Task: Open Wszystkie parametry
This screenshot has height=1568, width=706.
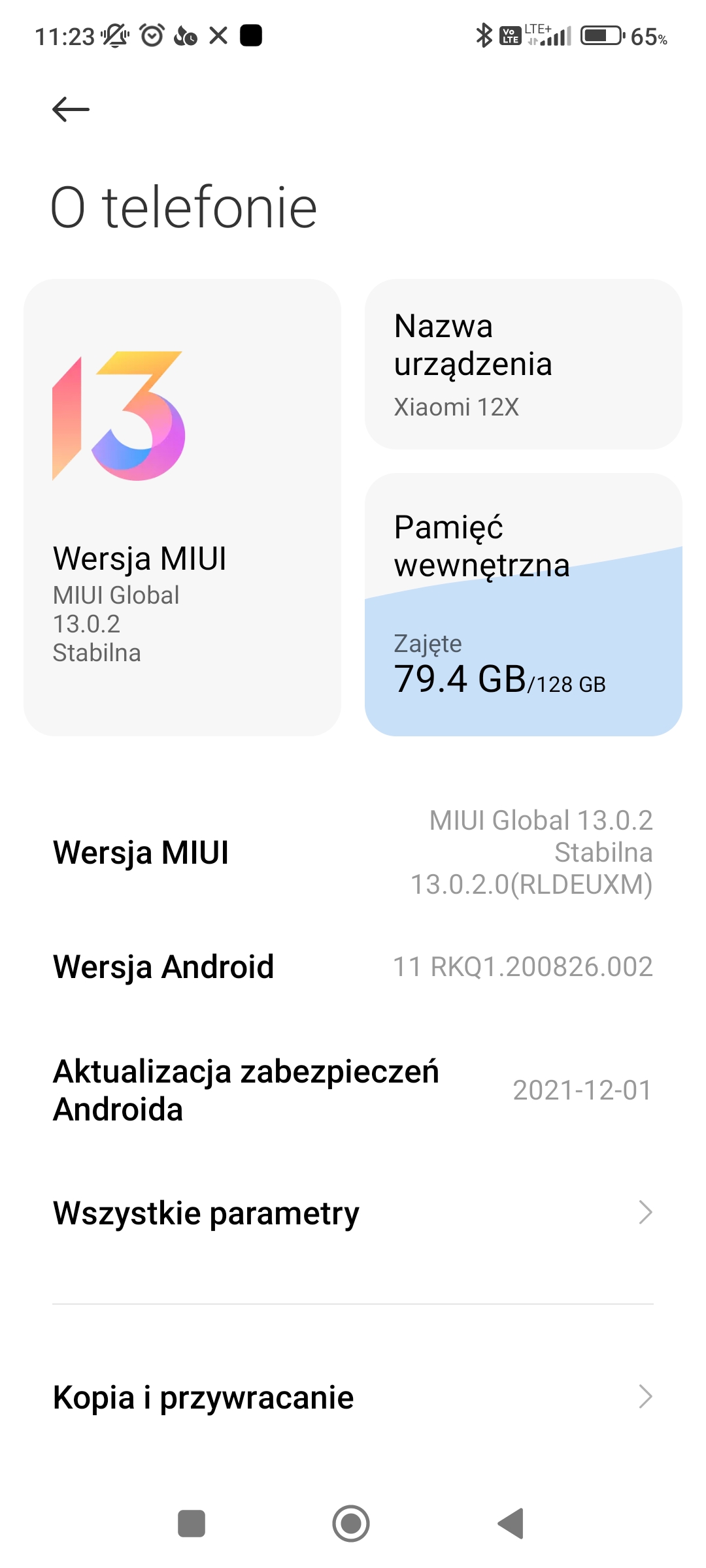Action: (353, 1213)
